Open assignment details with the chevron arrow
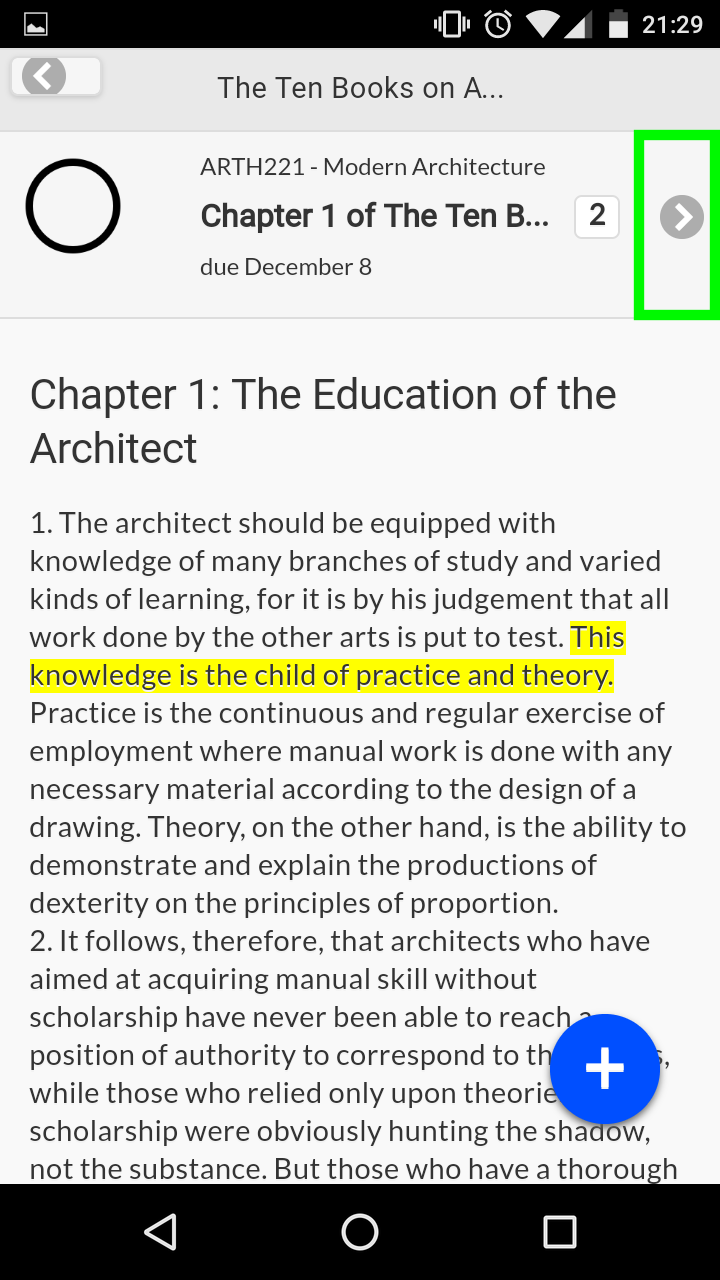The image size is (720, 1280). coord(682,217)
